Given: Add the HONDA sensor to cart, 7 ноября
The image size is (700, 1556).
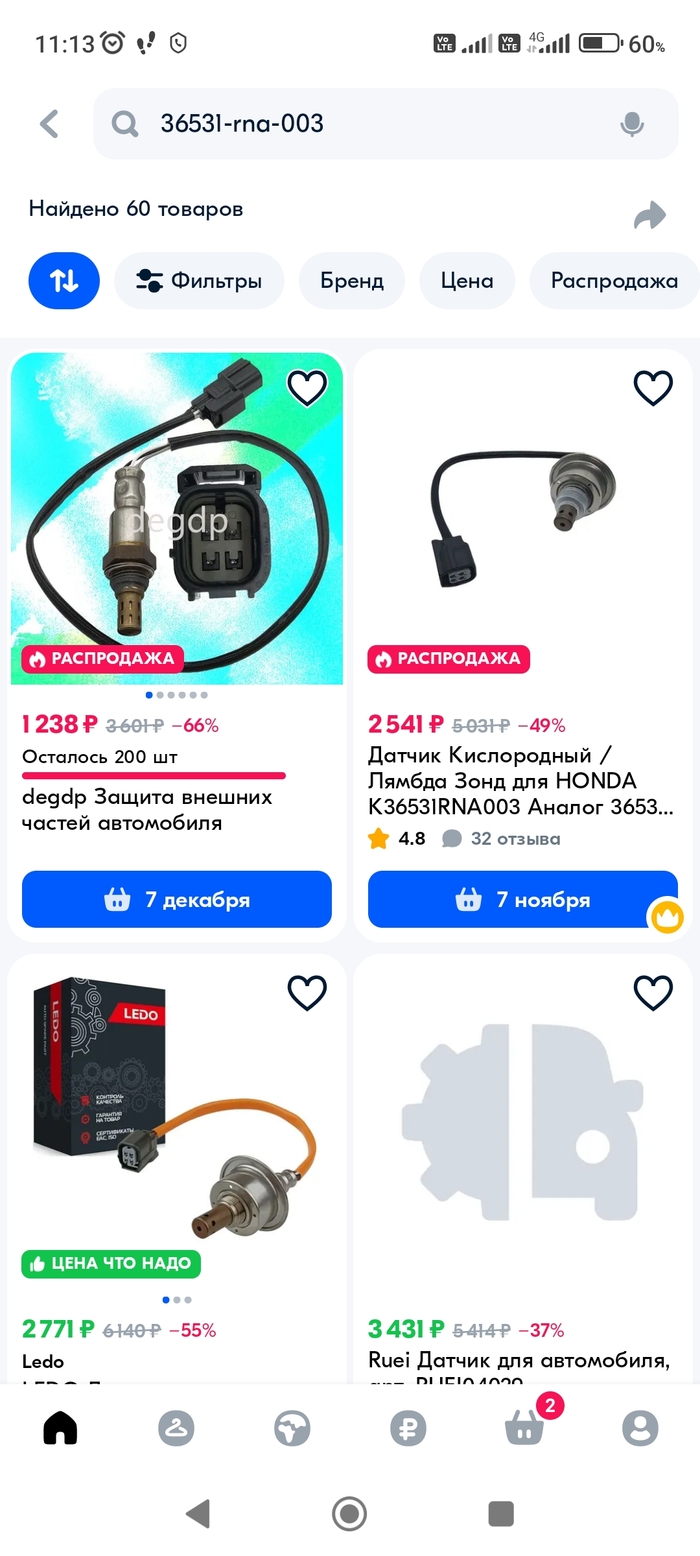Looking at the screenshot, I should point(522,900).
